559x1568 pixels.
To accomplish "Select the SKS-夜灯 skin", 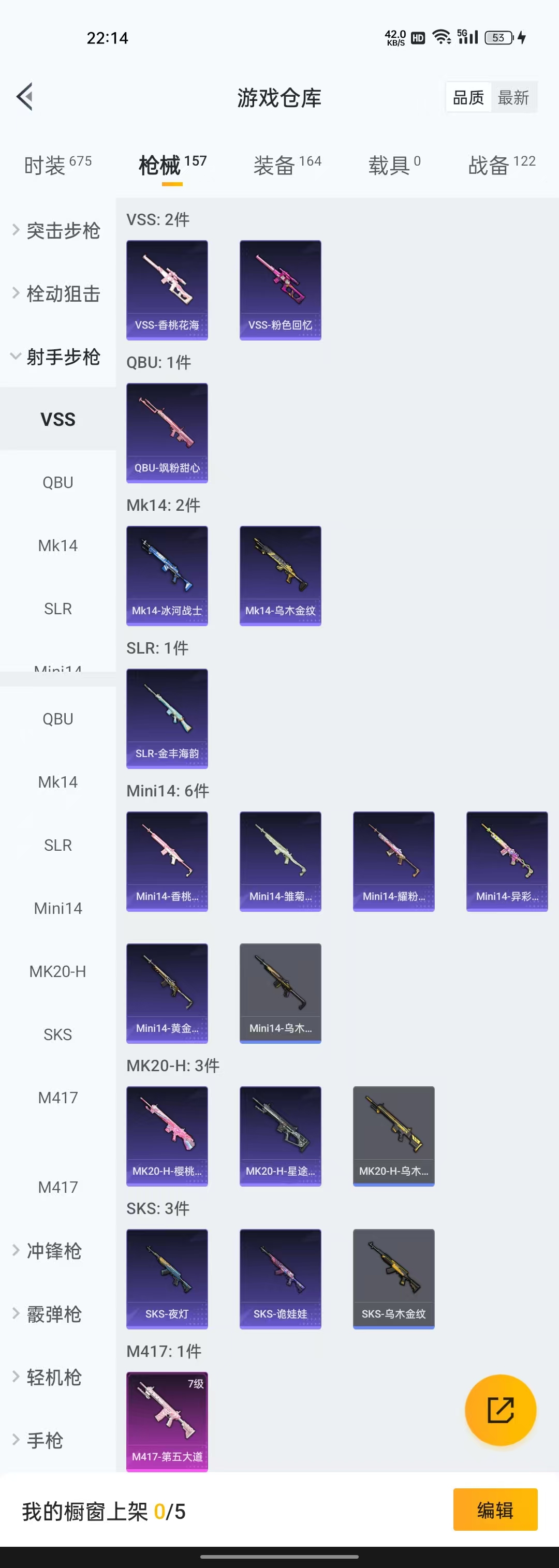I will coord(167,1278).
